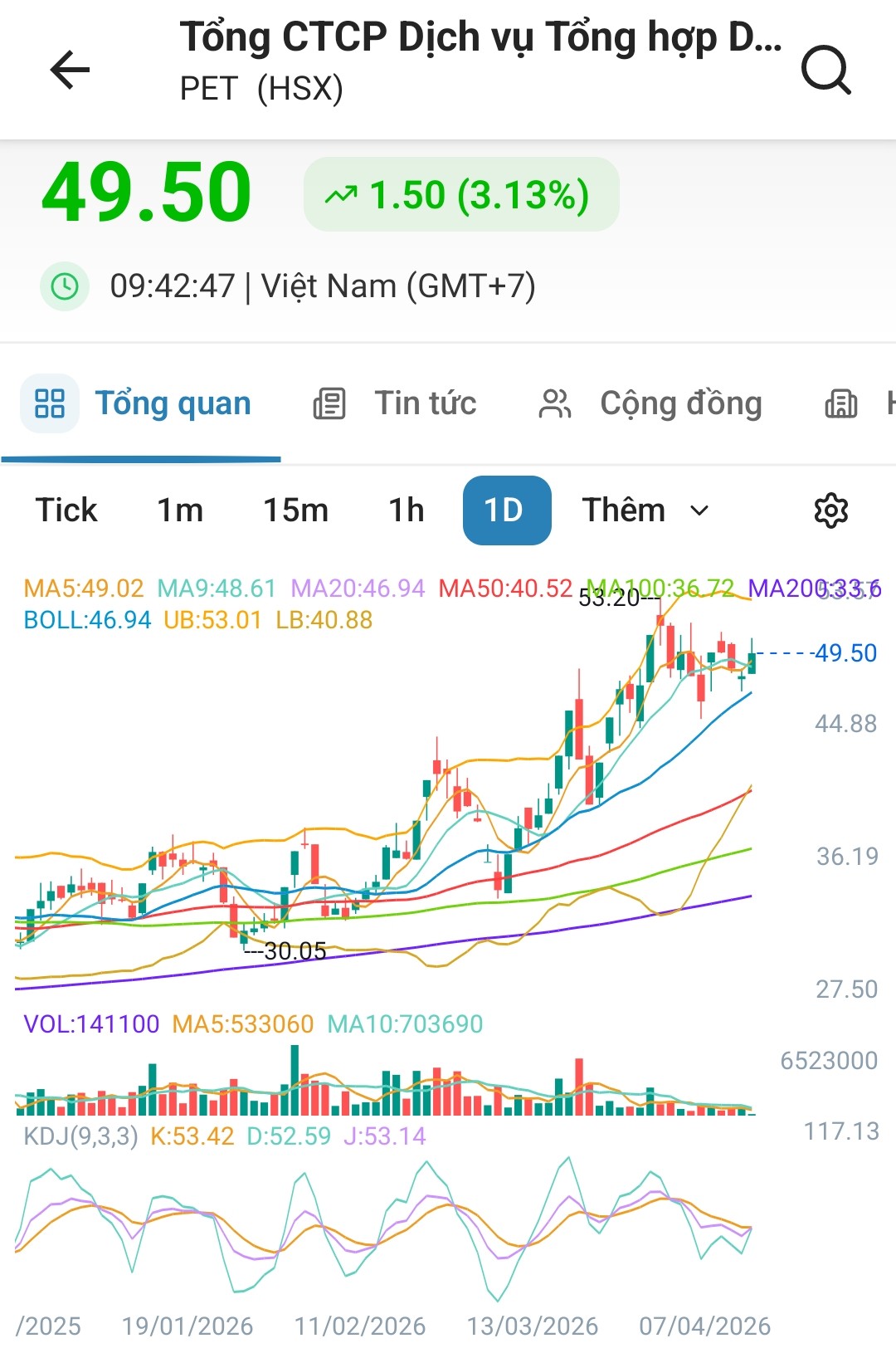Switch chart to 1m interval
Image resolution: width=896 pixels, height=1353 pixels.
(180, 510)
